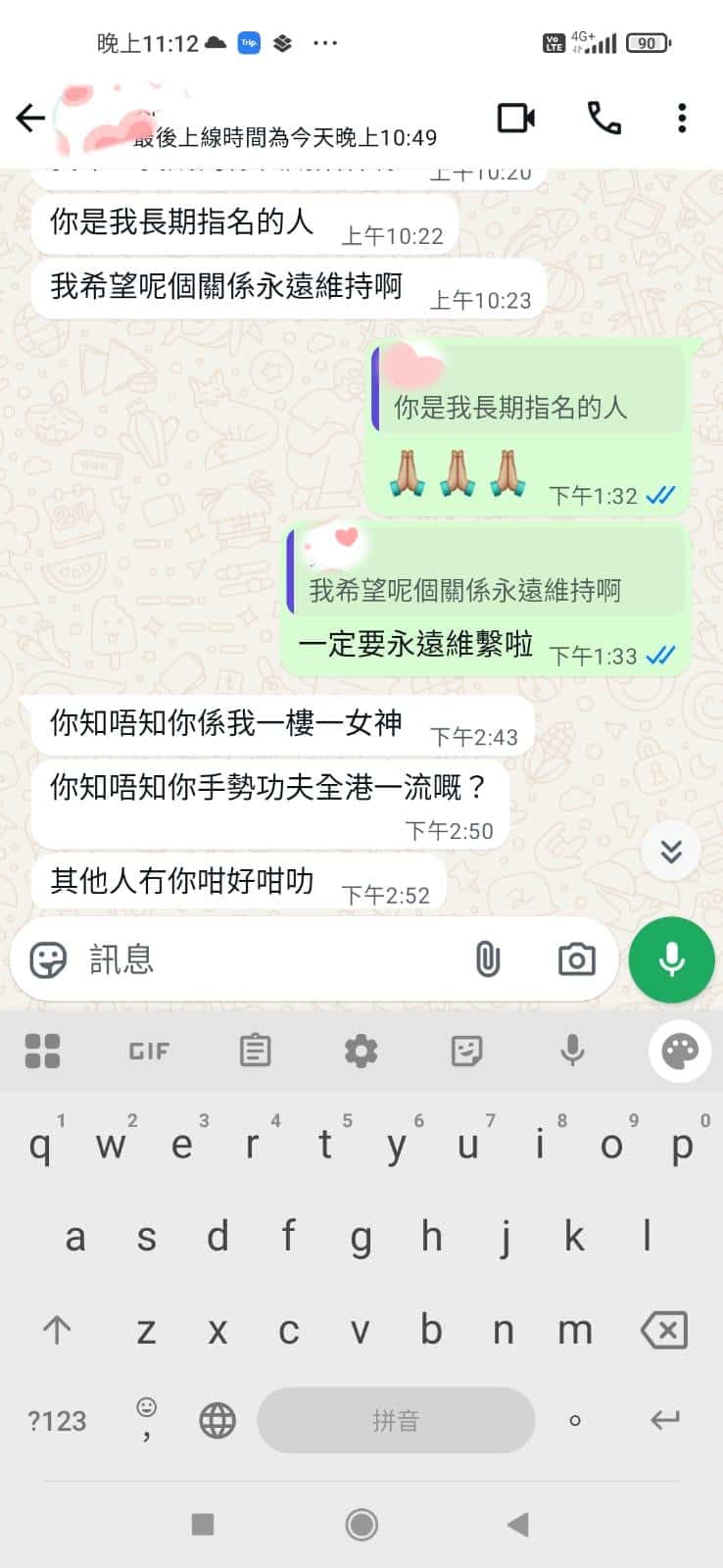
Task: Attach a file with the paperclip
Action: (x=487, y=959)
